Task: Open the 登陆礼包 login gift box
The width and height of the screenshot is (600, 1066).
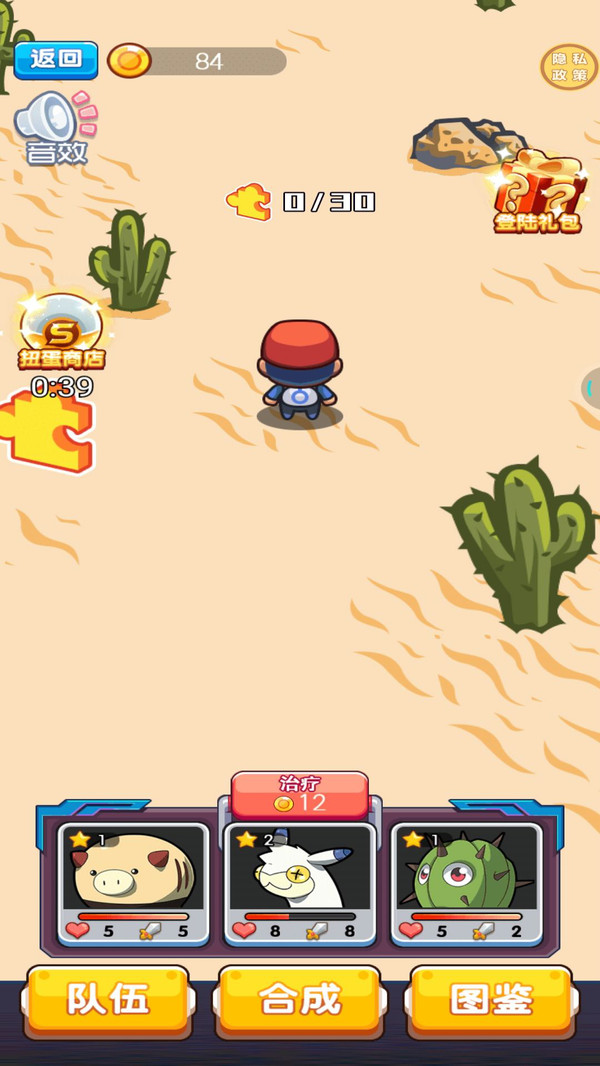Action: (538, 192)
